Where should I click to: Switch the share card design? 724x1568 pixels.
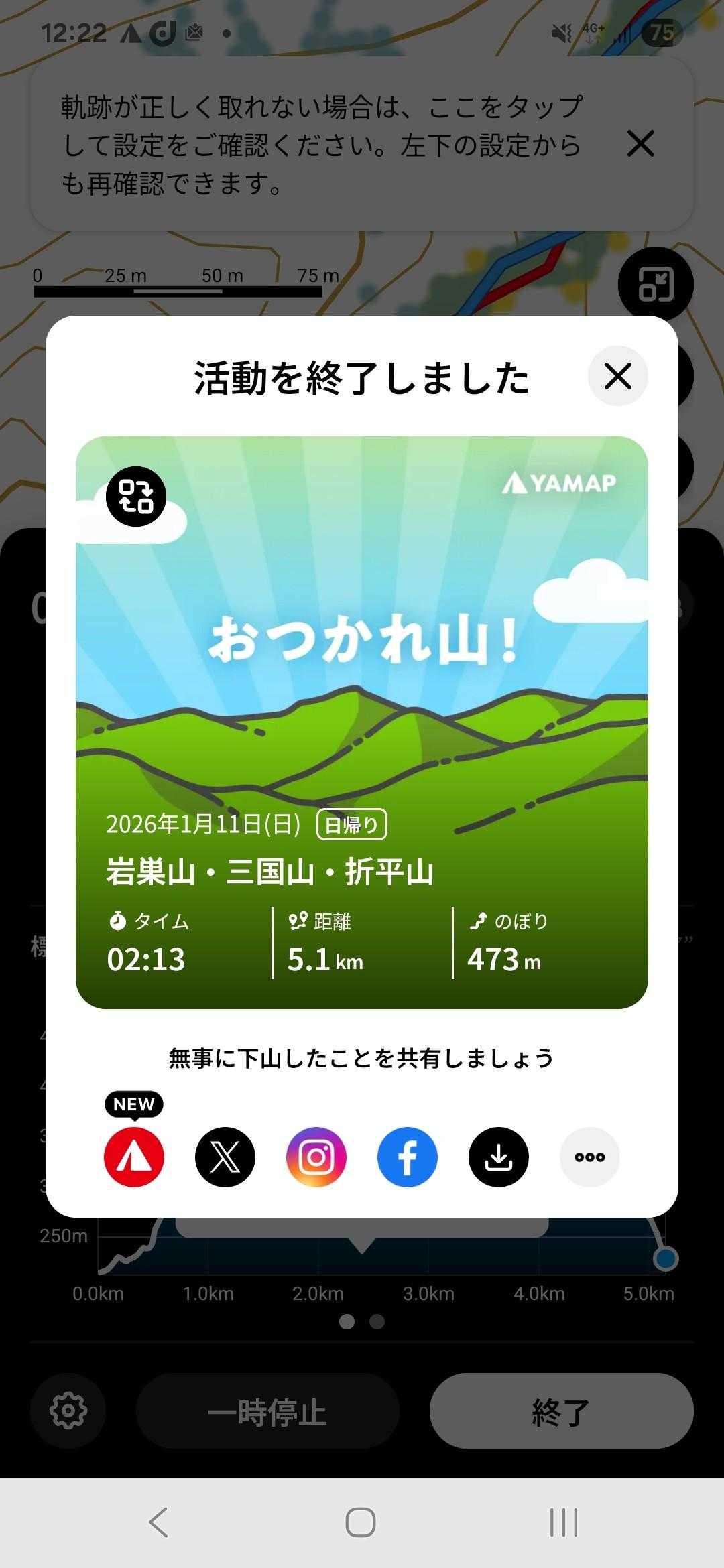point(136,497)
